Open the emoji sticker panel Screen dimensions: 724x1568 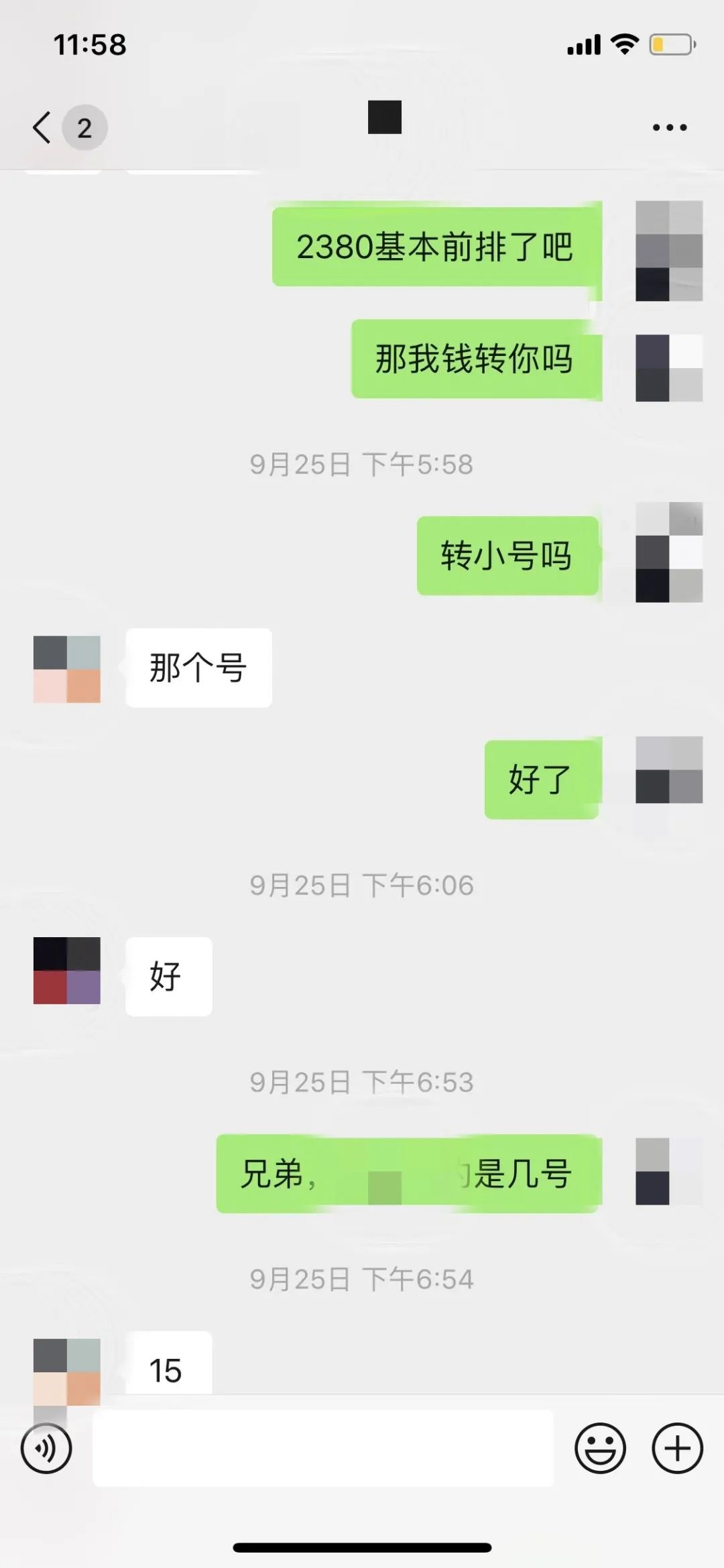[600, 1449]
